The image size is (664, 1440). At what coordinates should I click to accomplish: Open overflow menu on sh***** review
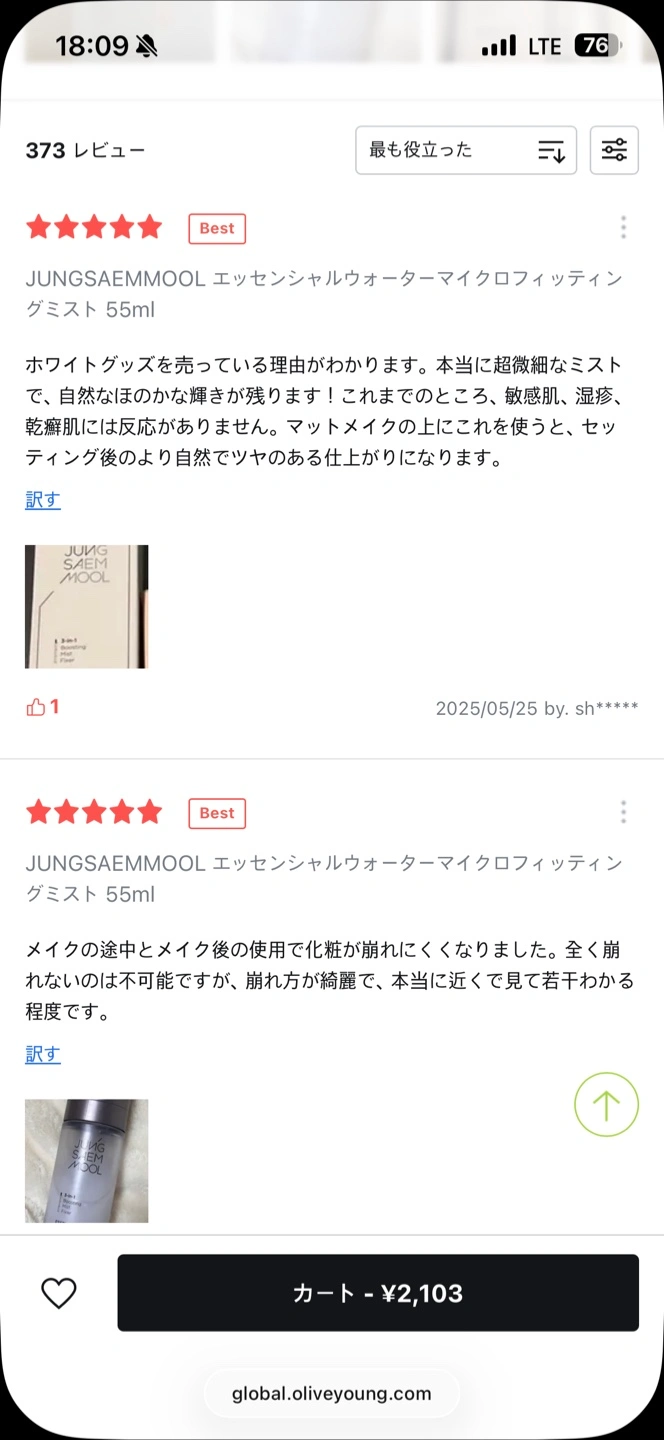pos(623,228)
